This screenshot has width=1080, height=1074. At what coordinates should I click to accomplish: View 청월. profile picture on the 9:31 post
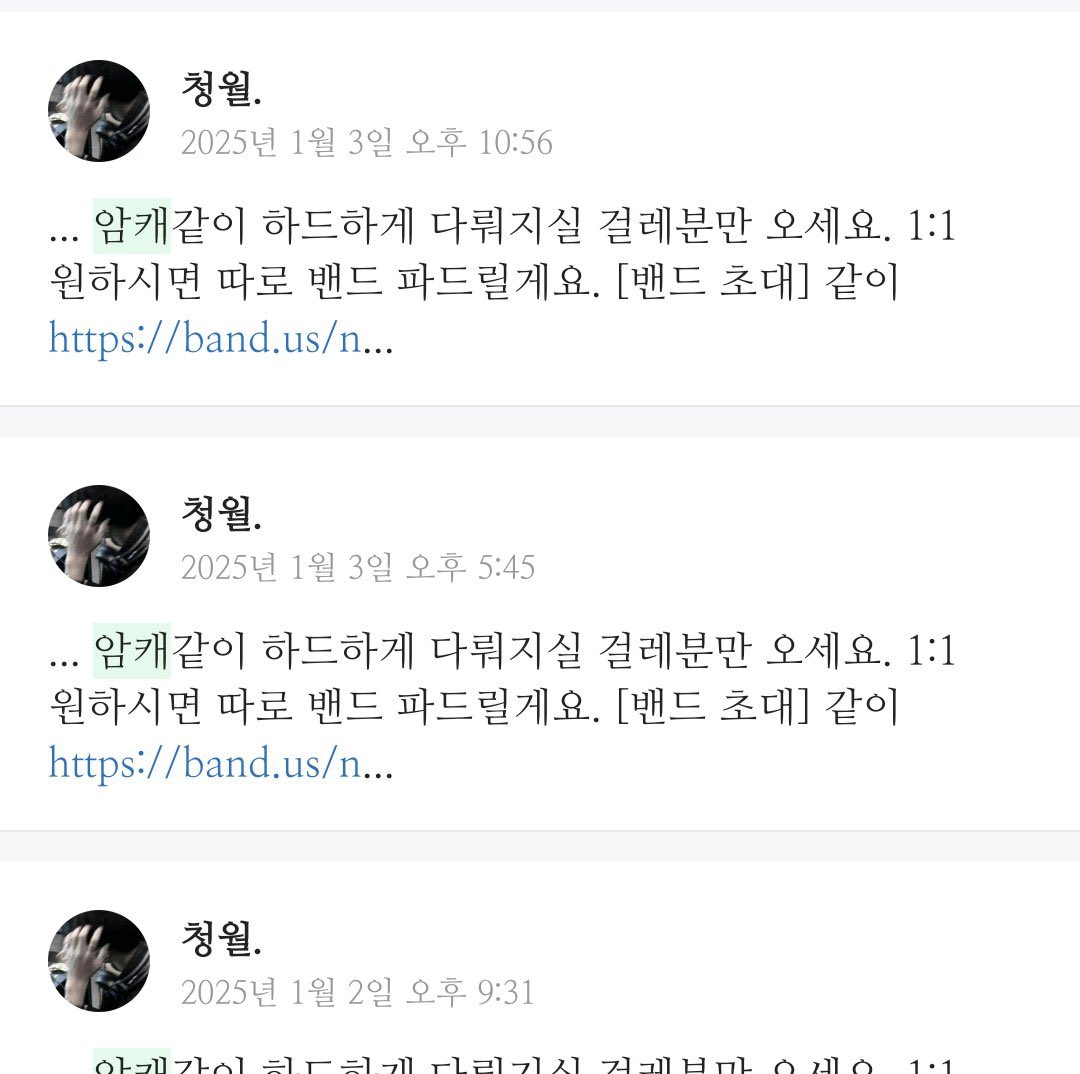[x=99, y=961]
